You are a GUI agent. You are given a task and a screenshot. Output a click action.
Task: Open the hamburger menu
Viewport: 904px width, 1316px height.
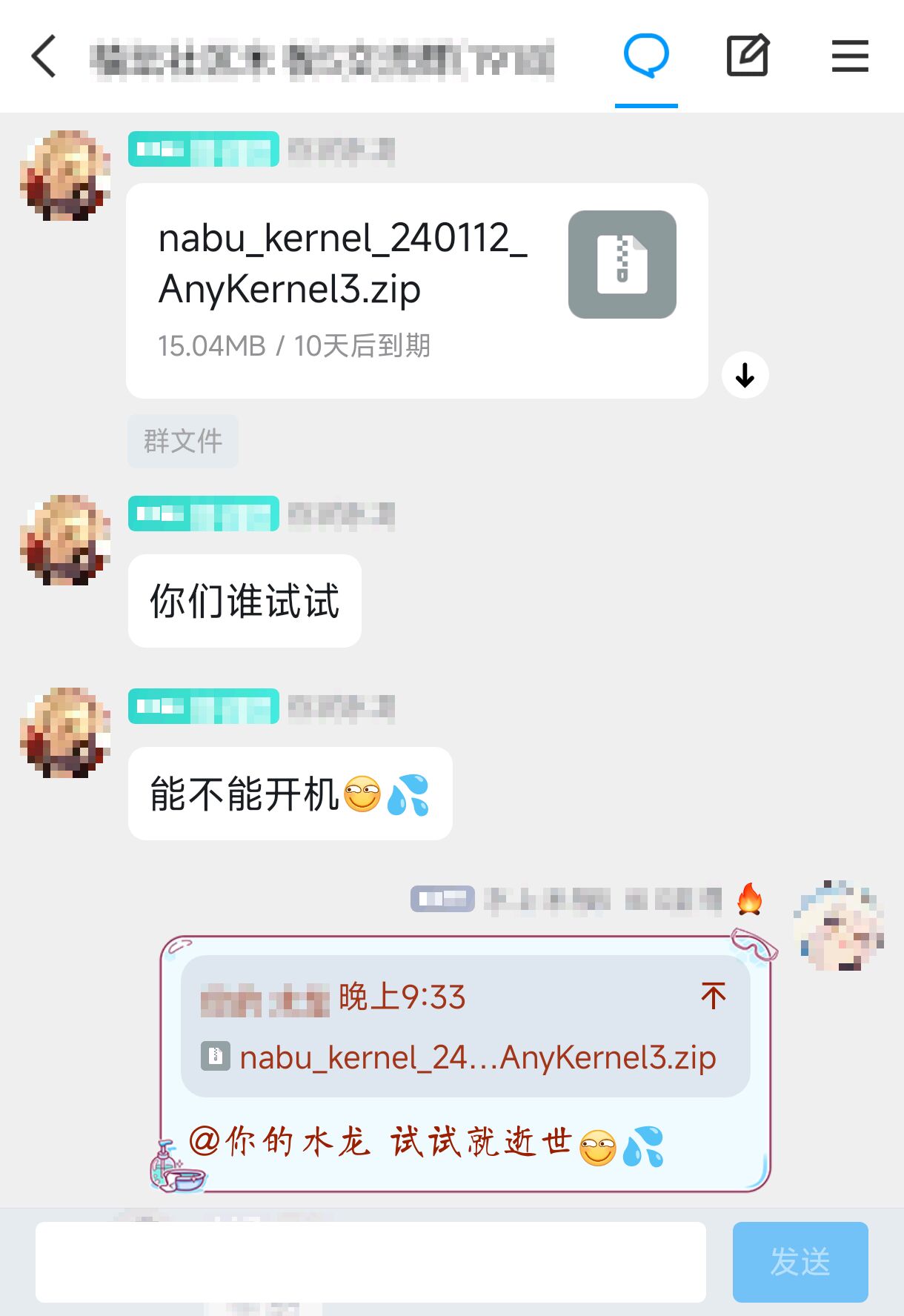(x=849, y=56)
